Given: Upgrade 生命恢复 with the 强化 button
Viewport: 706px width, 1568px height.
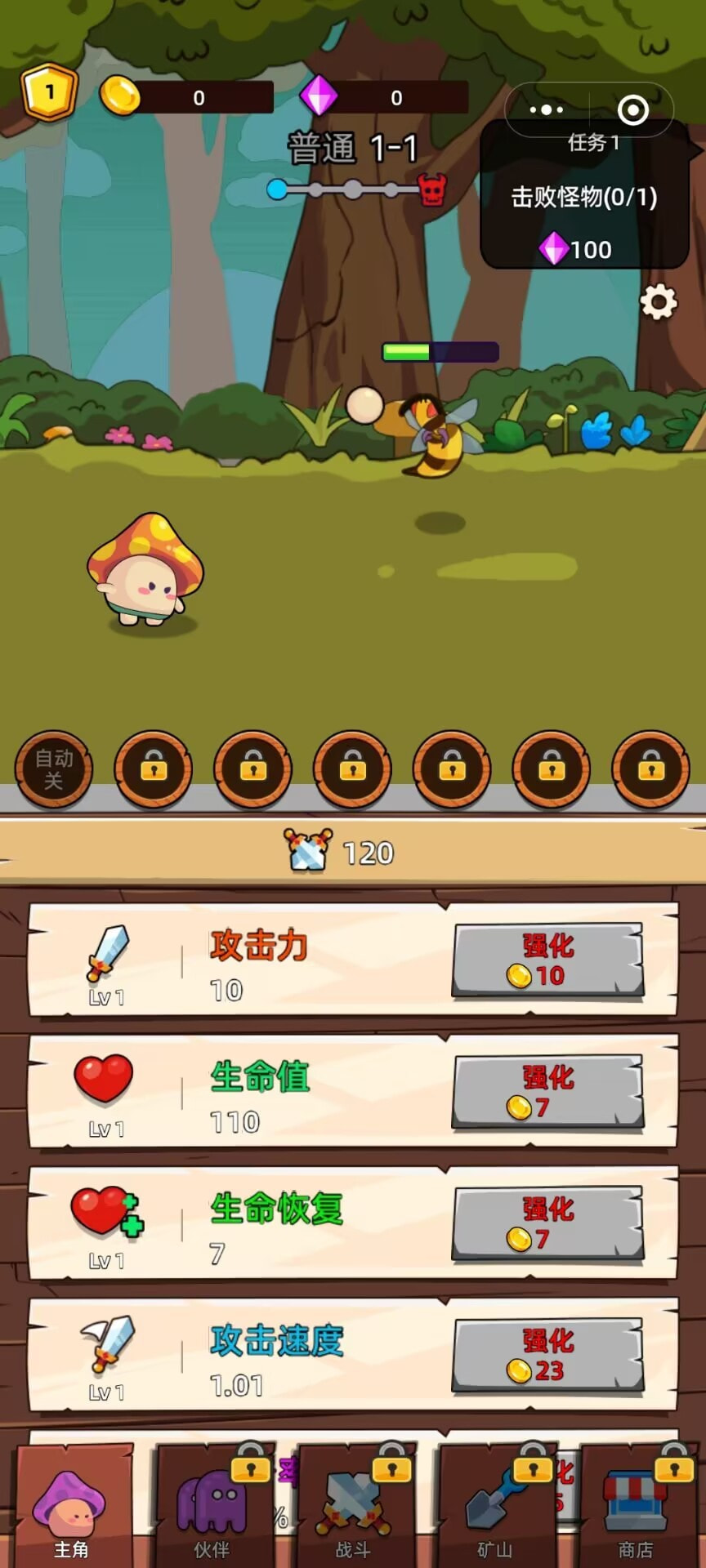Looking at the screenshot, I should click(547, 1223).
